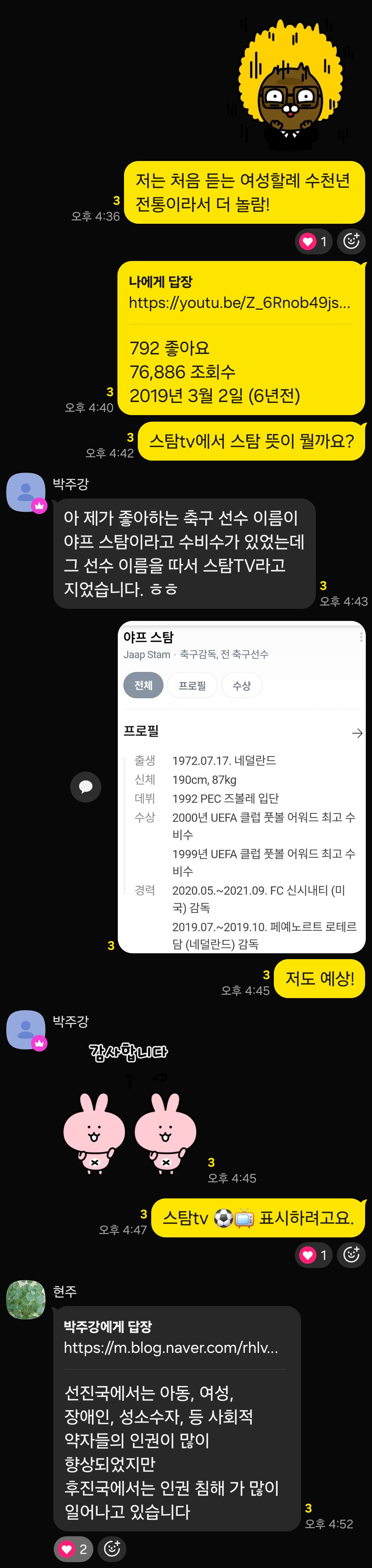Select the 수상 chip in the 야프 스탐 card
The height and width of the screenshot is (1568, 372).
[x=241, y=685]
